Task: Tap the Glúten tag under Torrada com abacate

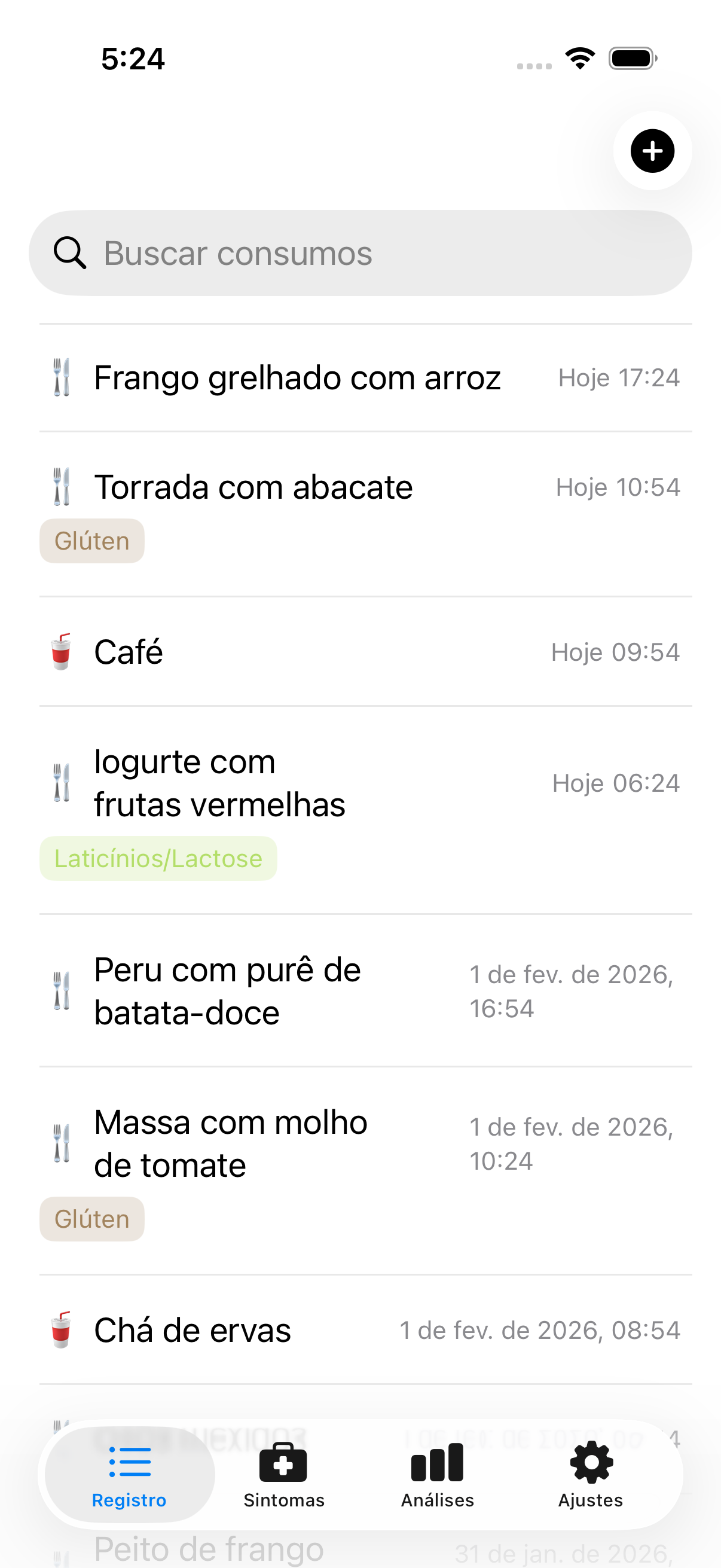Action: click(91, 540)
